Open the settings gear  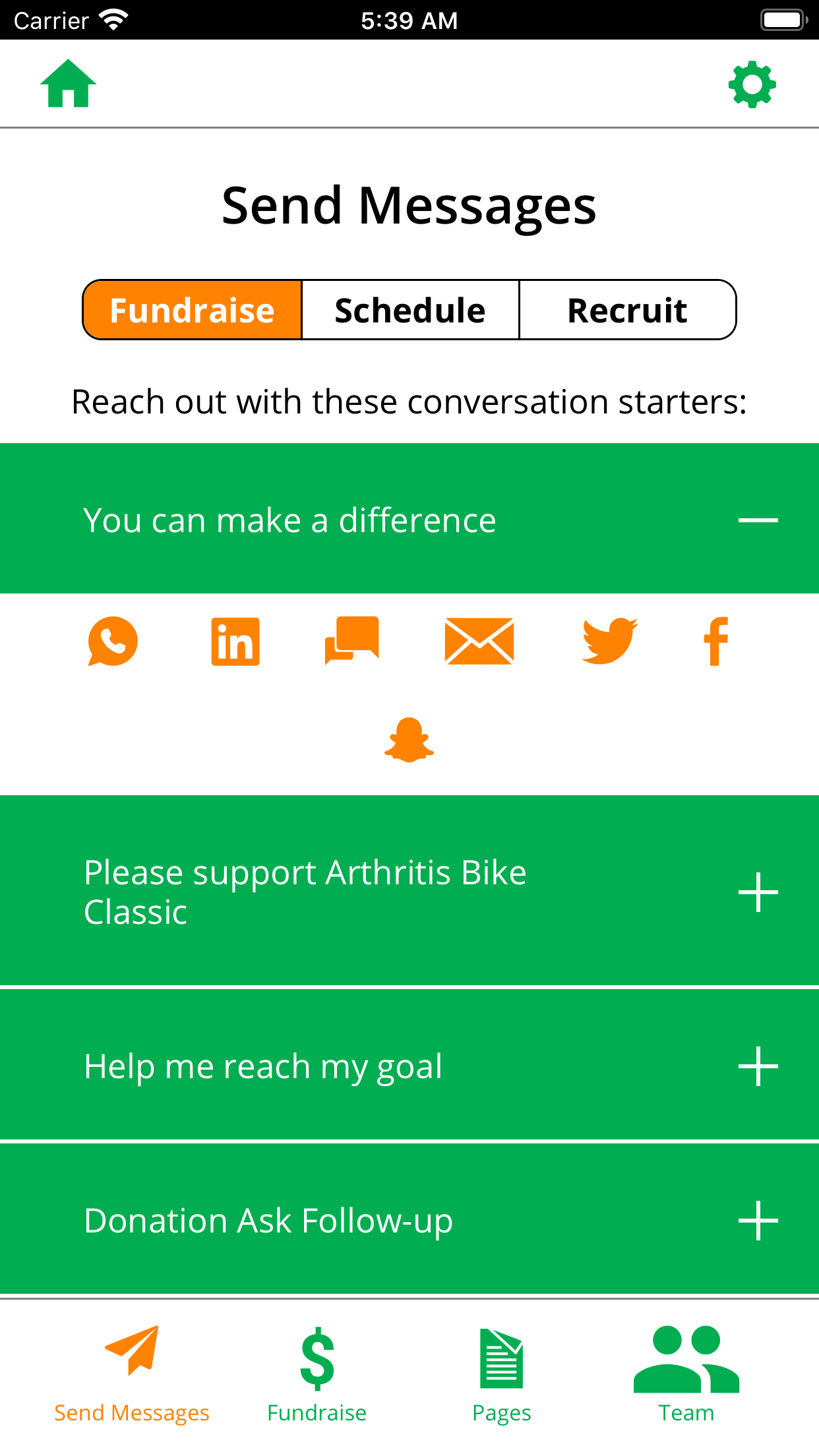pyautogui.click(x=752, y=85)
